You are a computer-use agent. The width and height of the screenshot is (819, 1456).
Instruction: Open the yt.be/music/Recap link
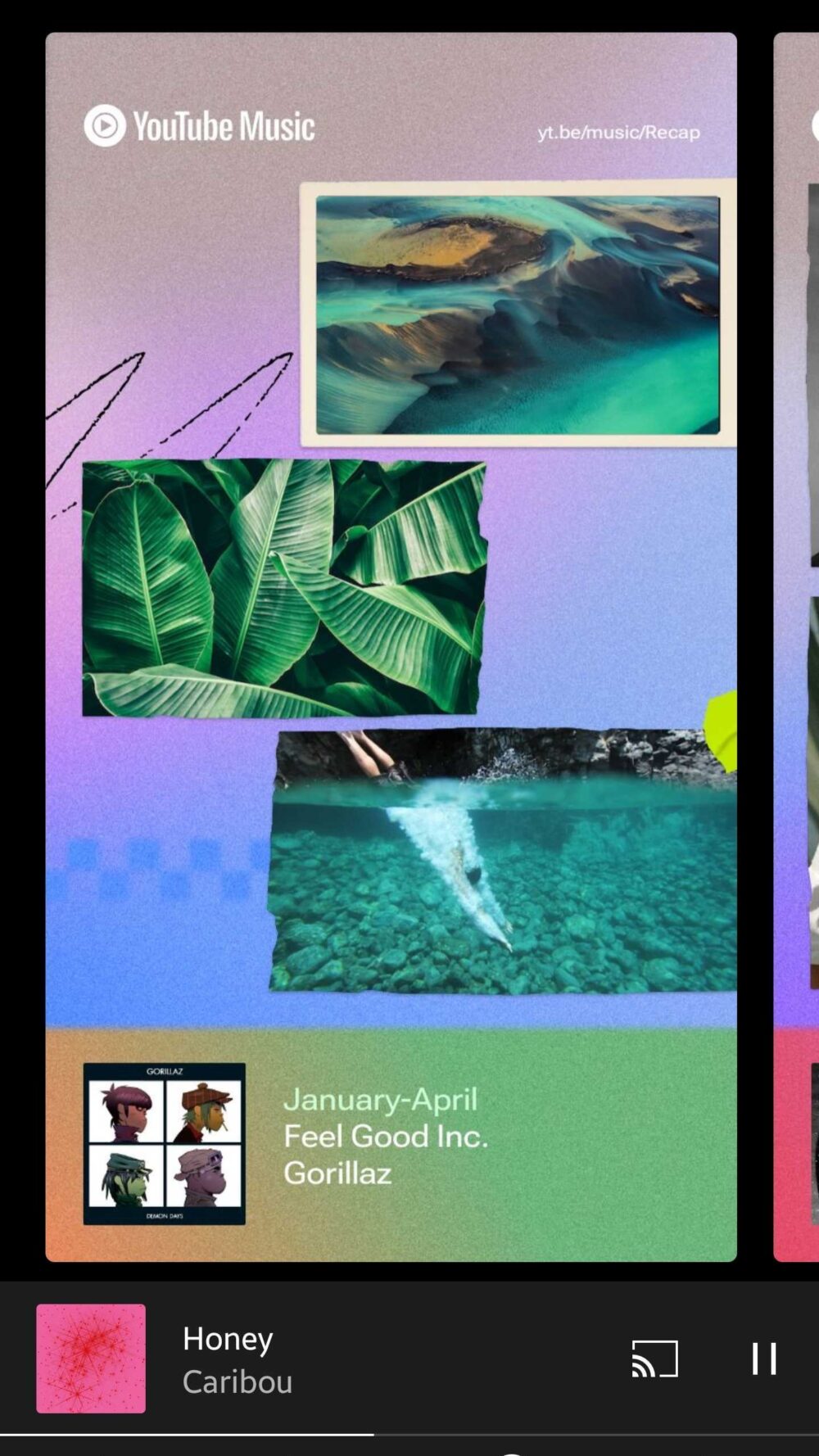click(x=619, y=132)
